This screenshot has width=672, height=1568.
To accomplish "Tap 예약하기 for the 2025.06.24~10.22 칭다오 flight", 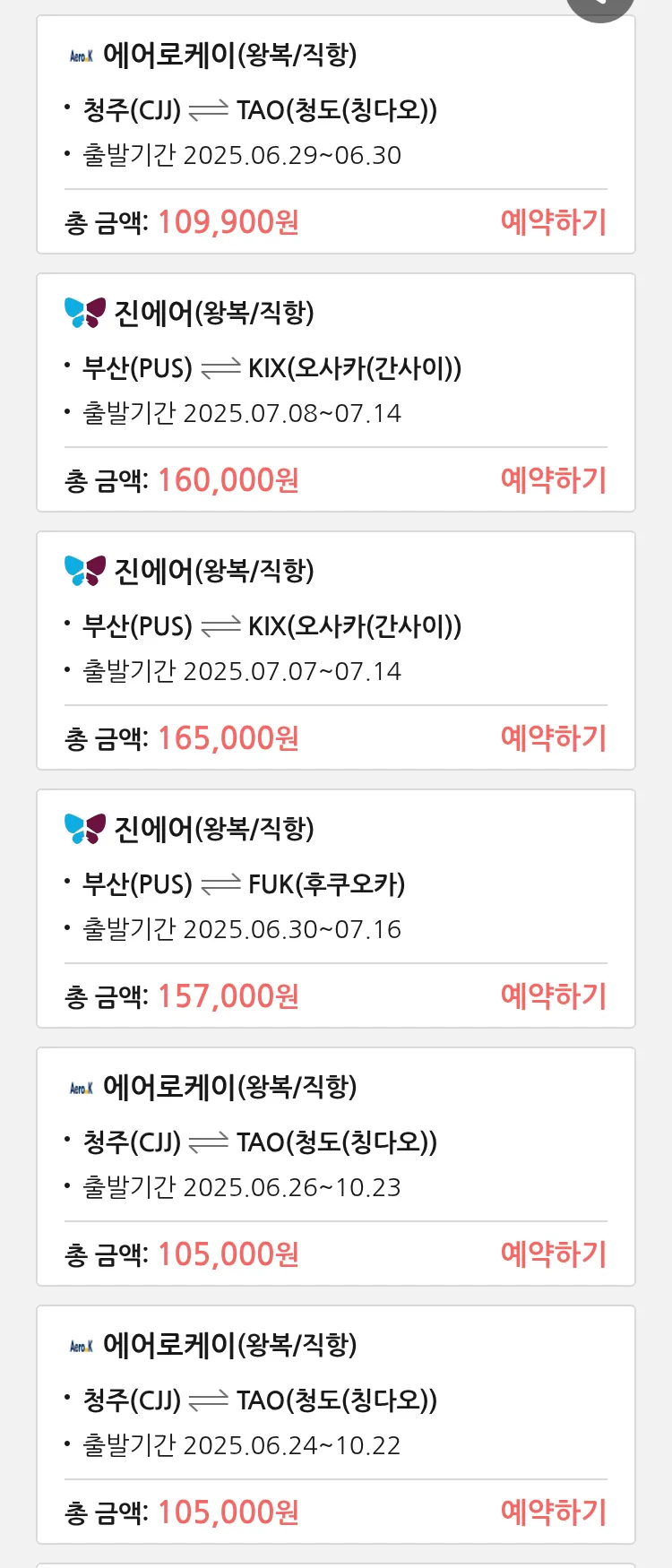I will 553,1512.
